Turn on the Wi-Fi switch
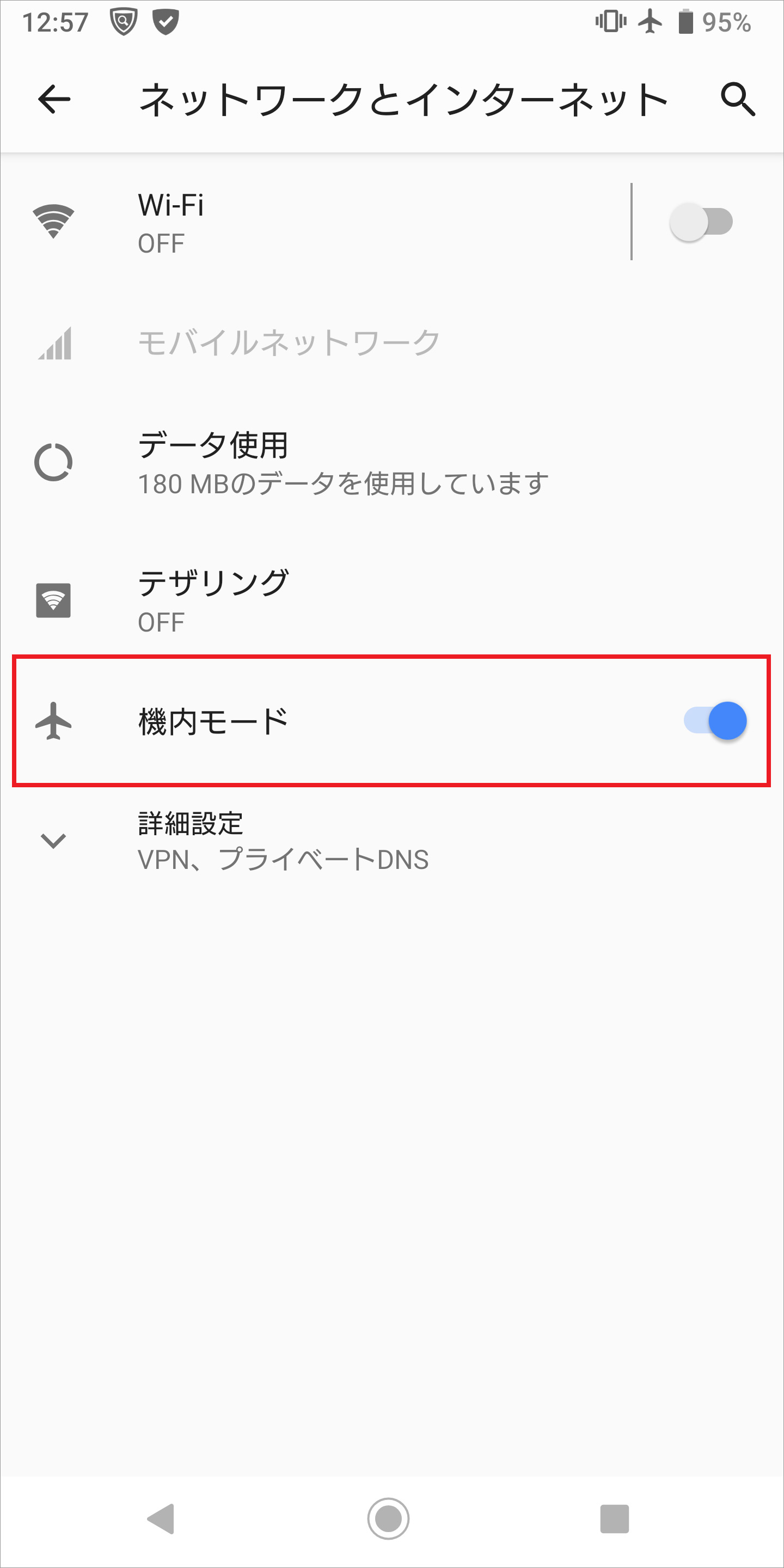The height and width of the screenshot is (1568, 784). click(x=701, y=222)
